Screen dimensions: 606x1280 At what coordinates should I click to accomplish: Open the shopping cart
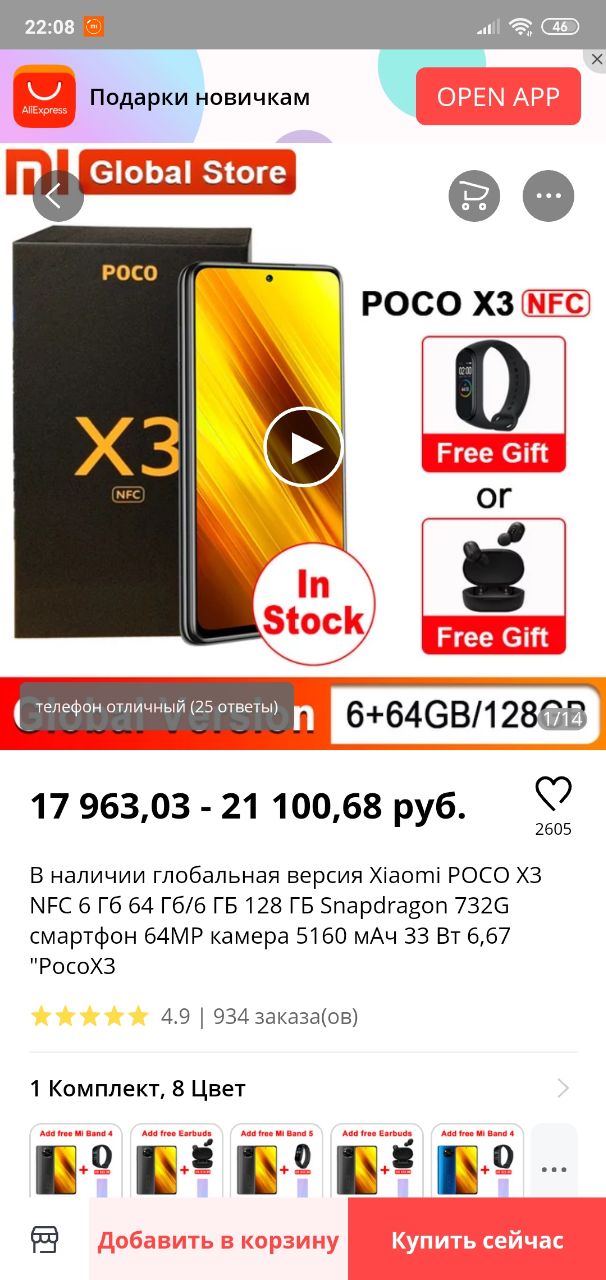coord(474,196)
